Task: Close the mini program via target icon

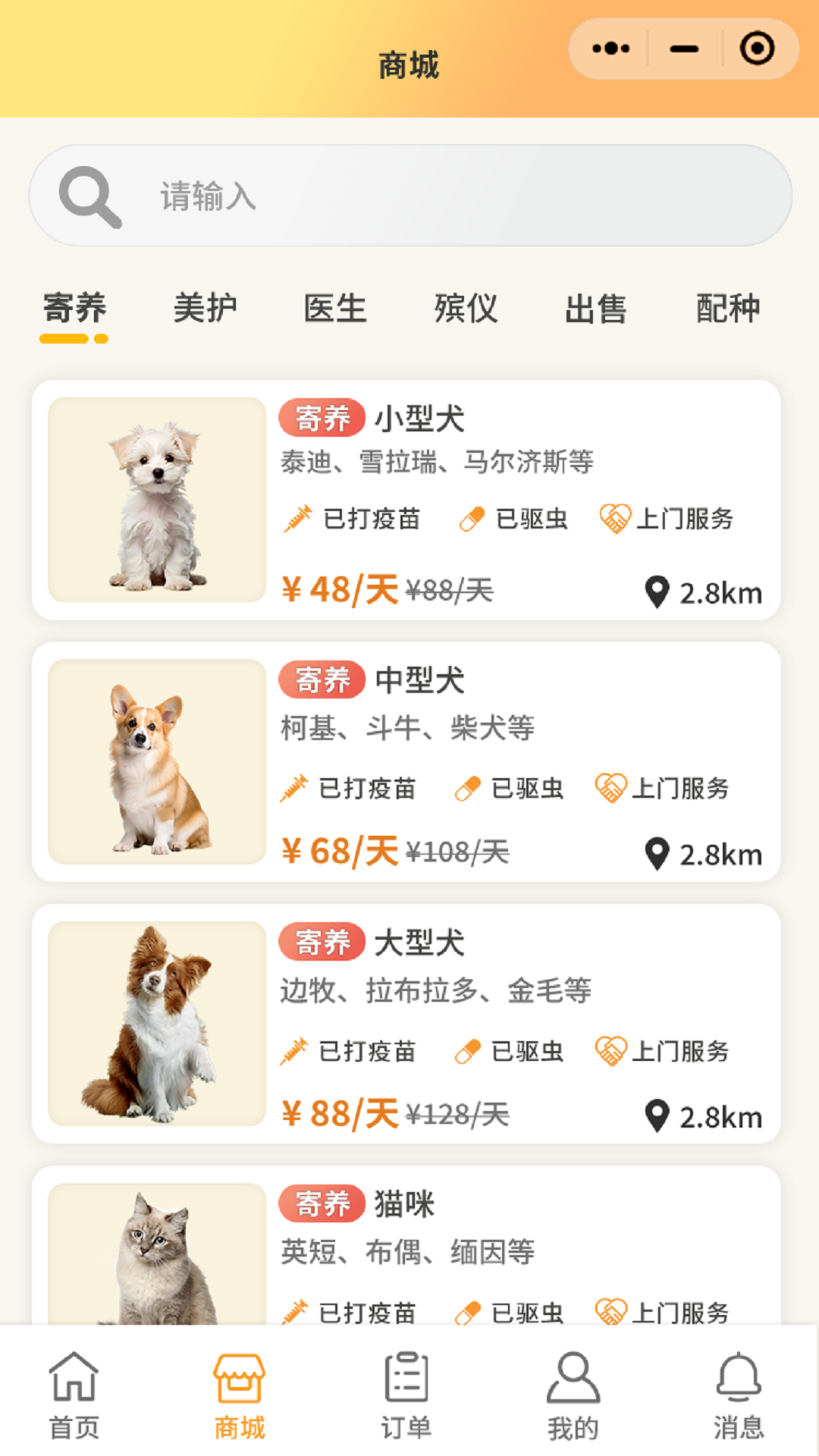Action: (757, 49)
